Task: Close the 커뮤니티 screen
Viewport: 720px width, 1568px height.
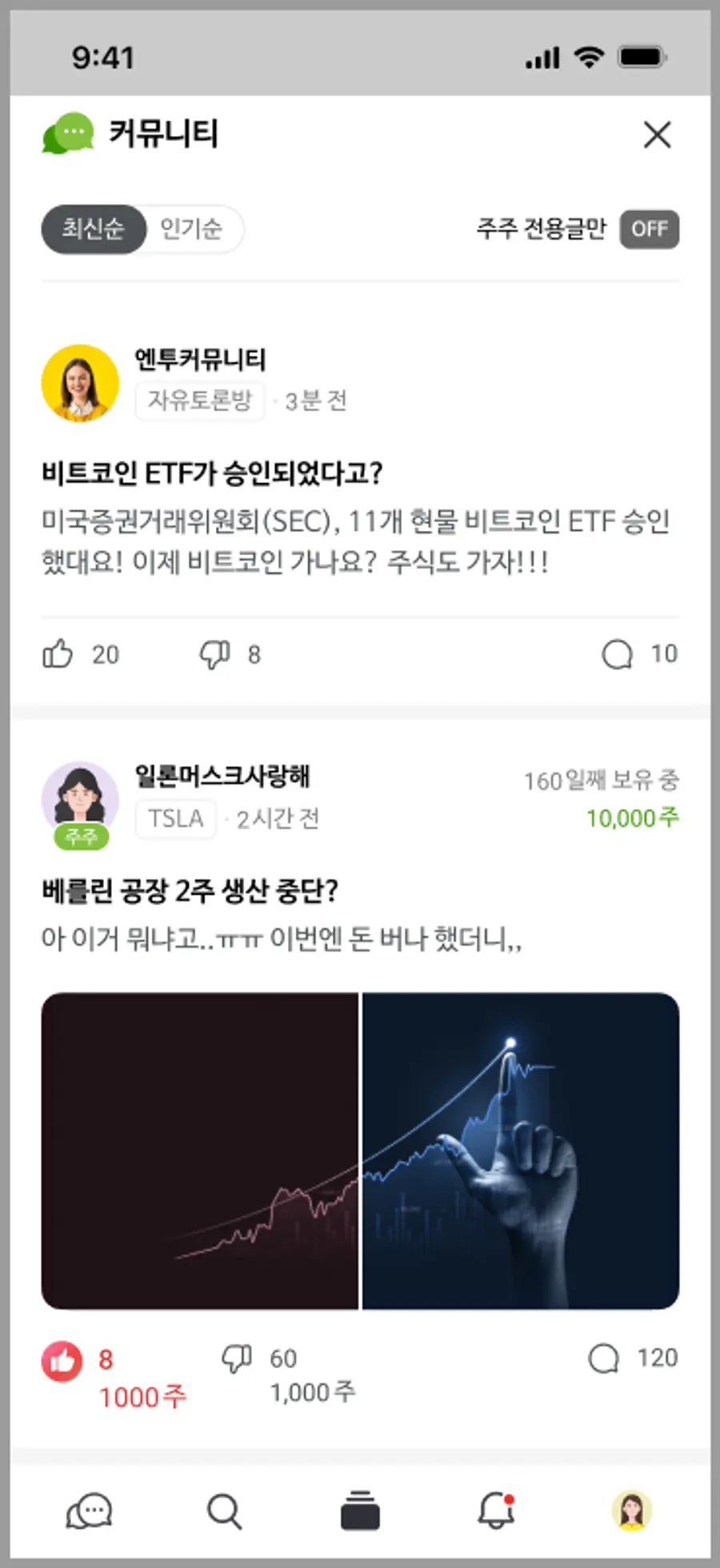Action: pyautogui.click(x=657, y=135)
